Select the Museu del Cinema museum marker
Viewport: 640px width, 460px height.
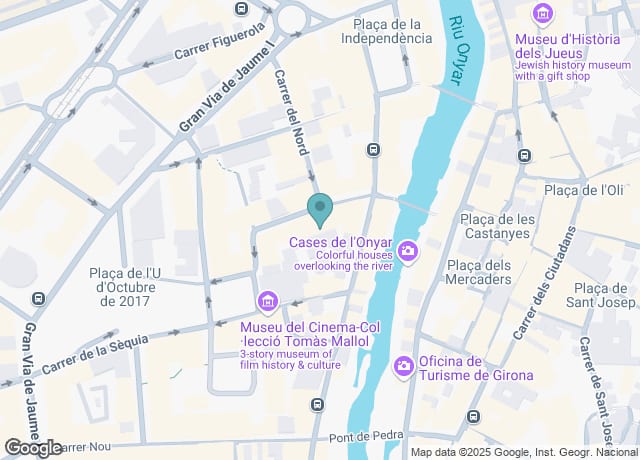(x=267, y=301)
